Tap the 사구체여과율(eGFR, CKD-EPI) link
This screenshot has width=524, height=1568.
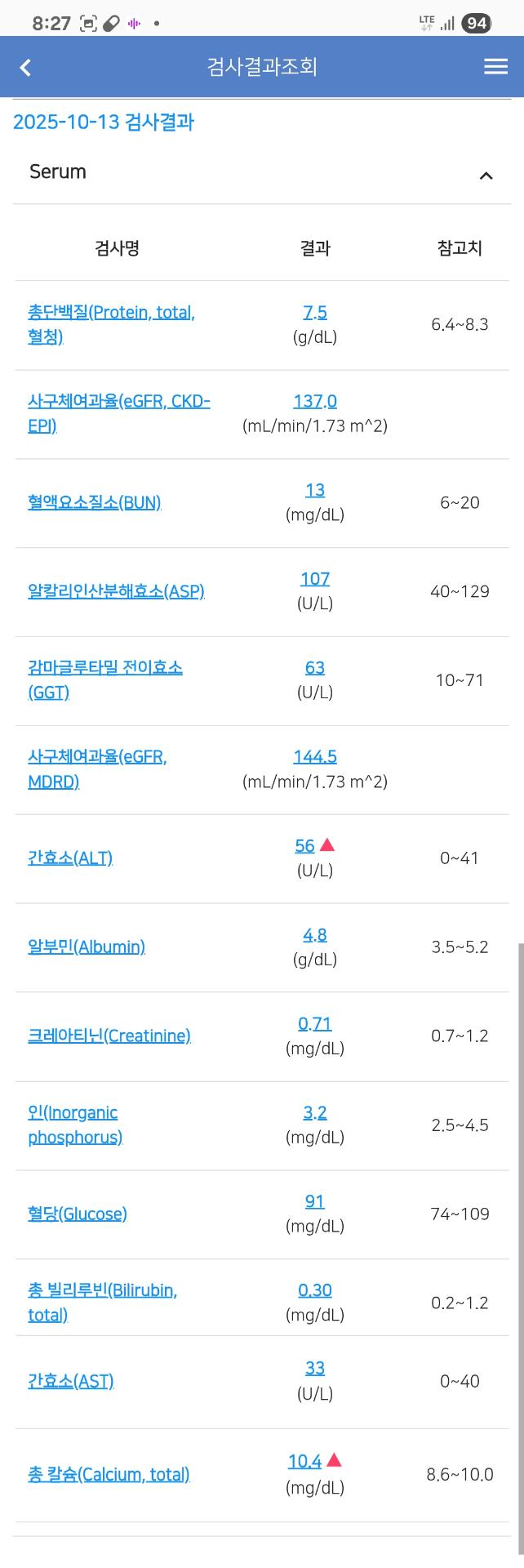119,402
